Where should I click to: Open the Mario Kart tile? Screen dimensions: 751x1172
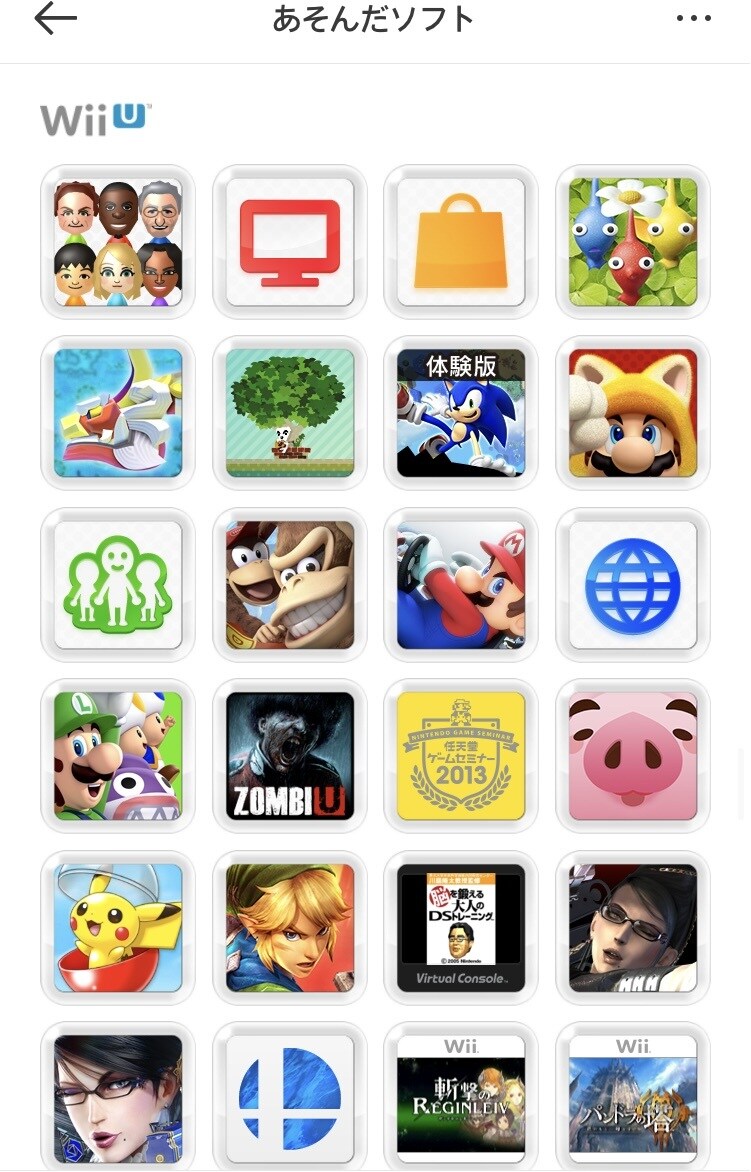click(x=461, y=585)
